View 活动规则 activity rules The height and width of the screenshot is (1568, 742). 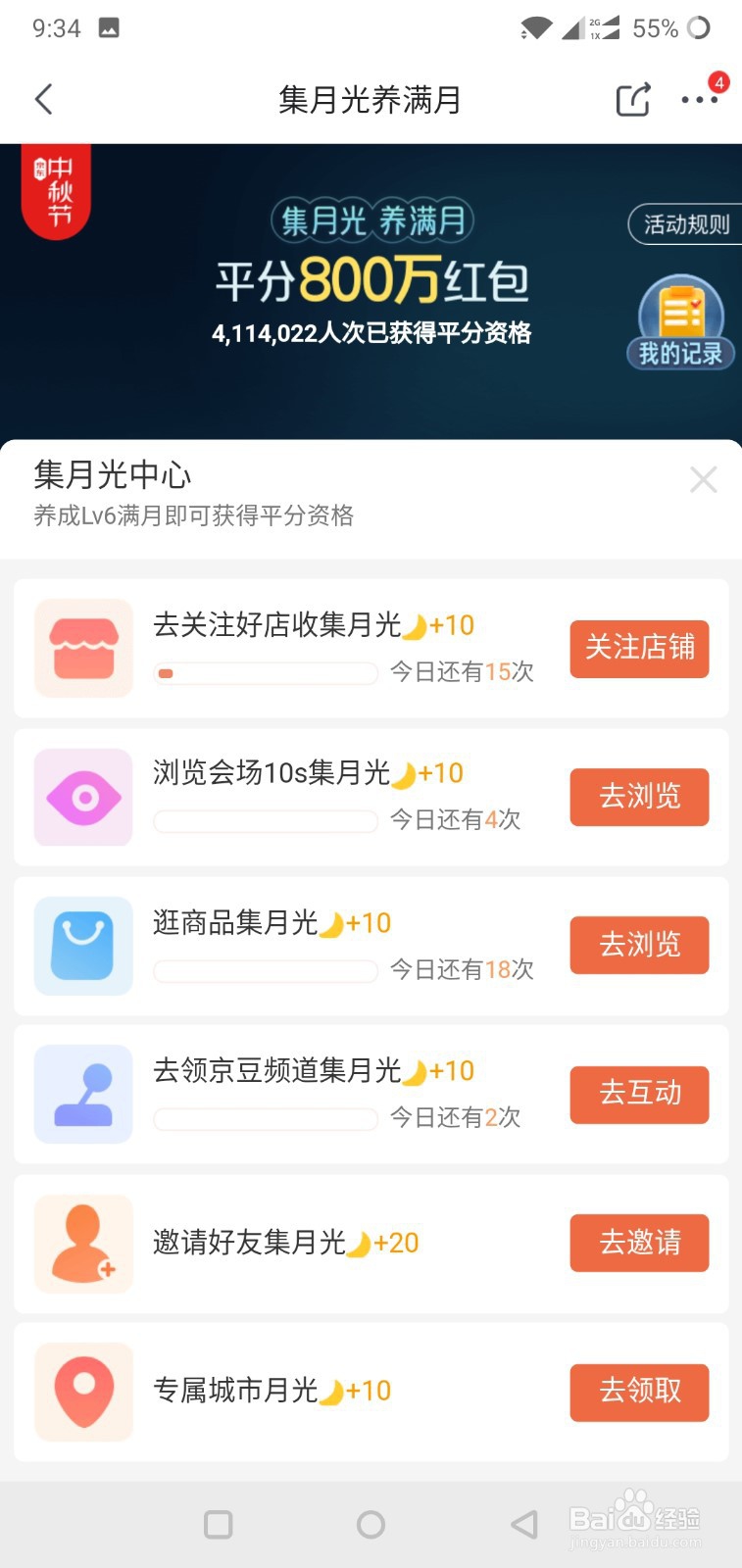(685, 224)
